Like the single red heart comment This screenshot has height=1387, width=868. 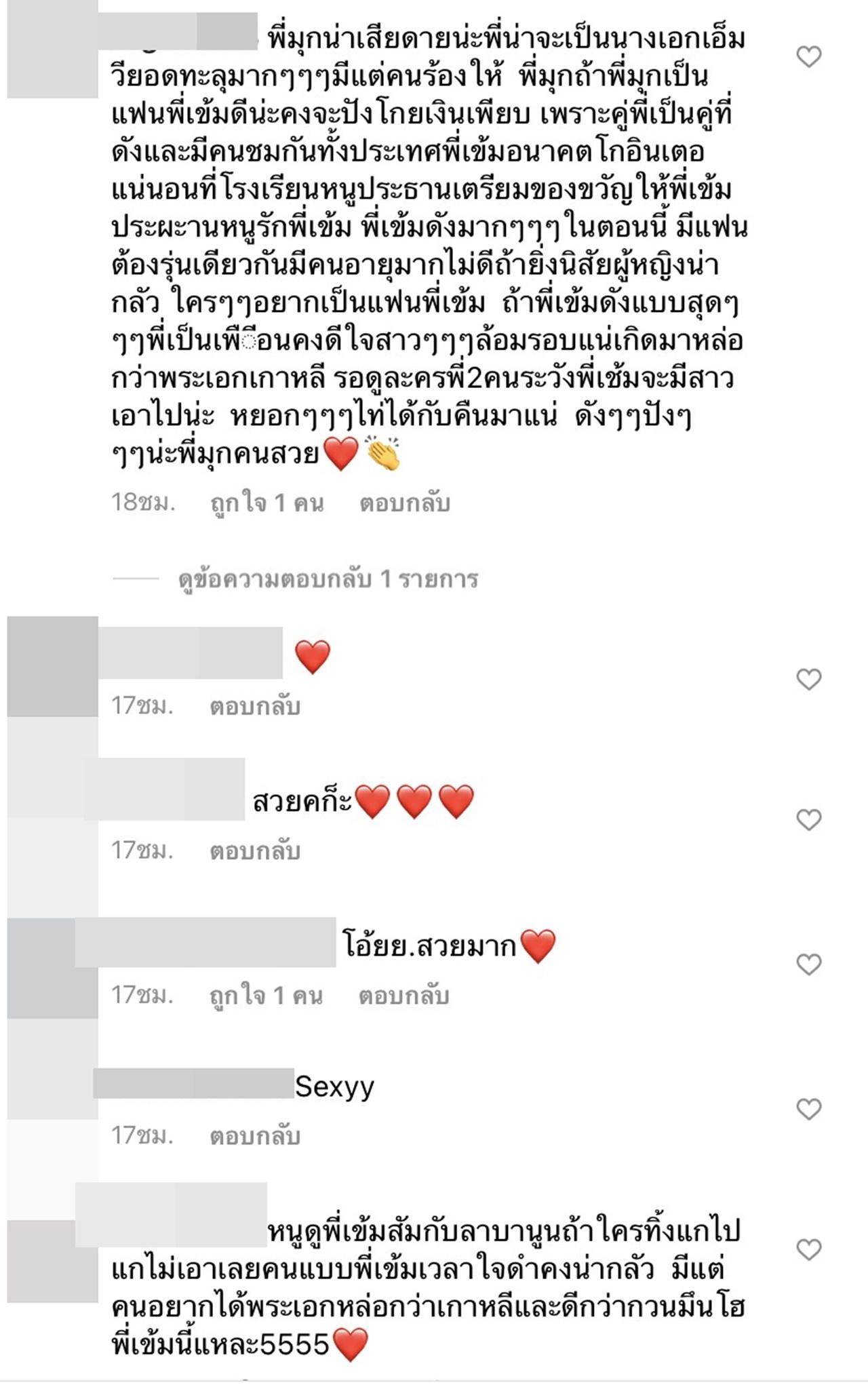coord(808,679)
